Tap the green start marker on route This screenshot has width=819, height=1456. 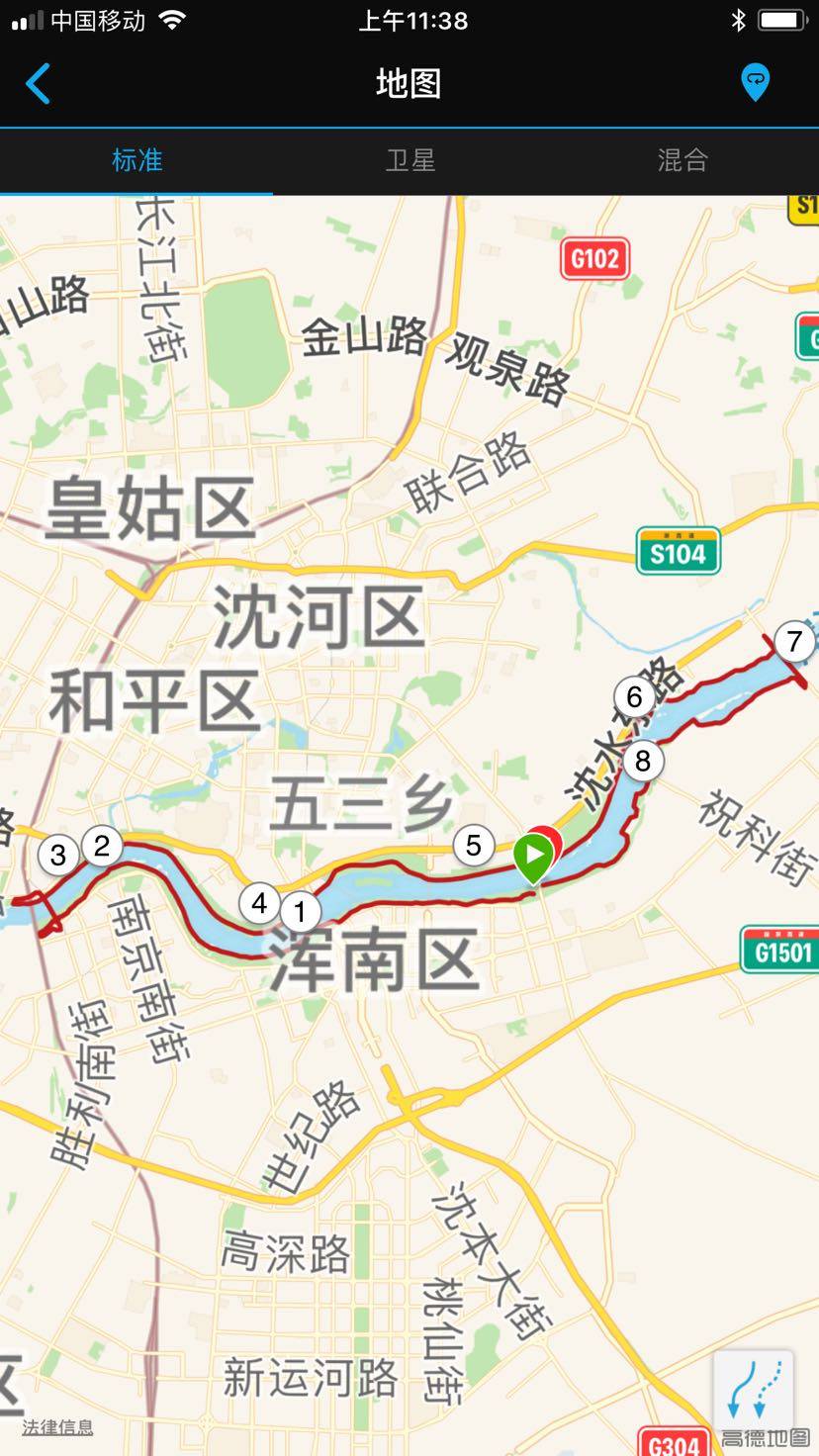pos(533,855)
